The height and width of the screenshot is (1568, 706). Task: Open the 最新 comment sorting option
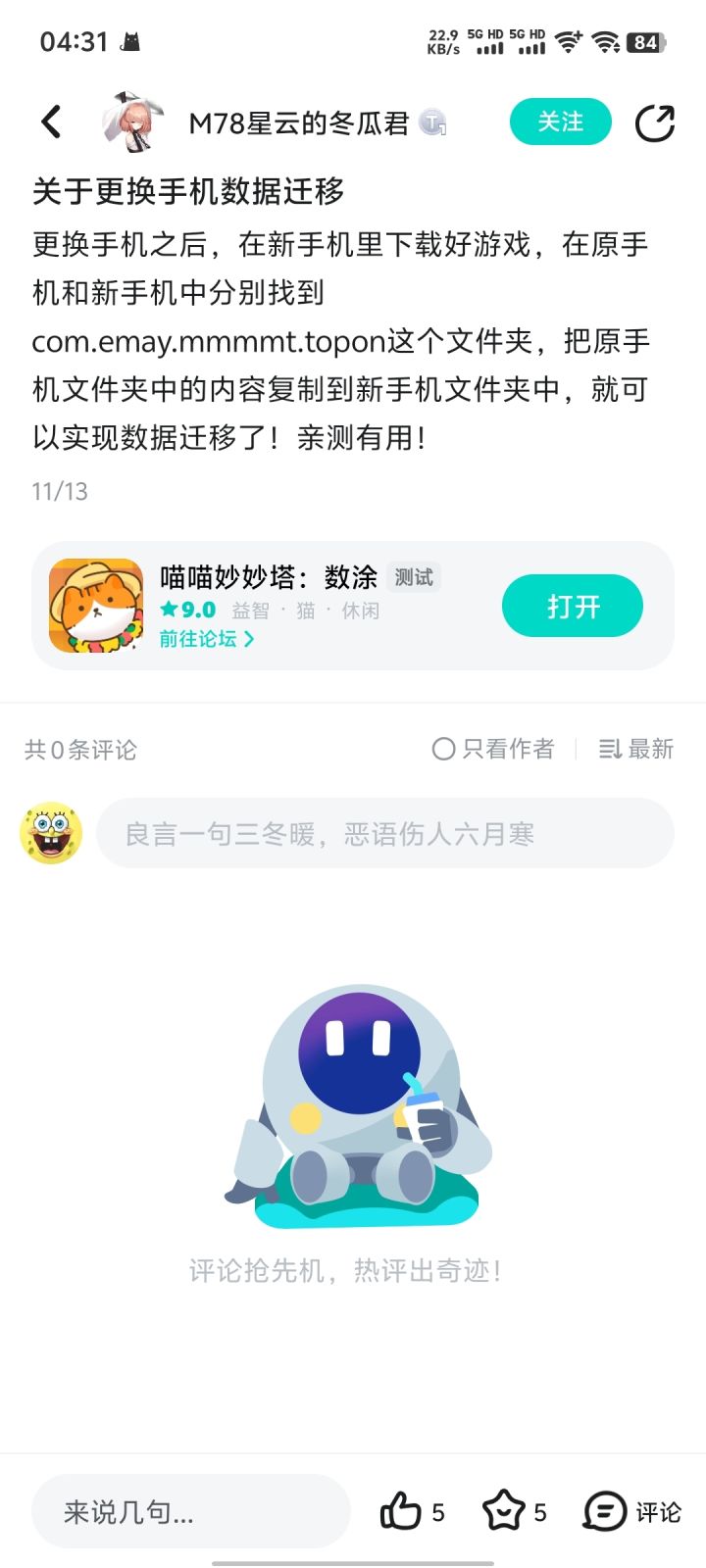(x=649, y=749)
